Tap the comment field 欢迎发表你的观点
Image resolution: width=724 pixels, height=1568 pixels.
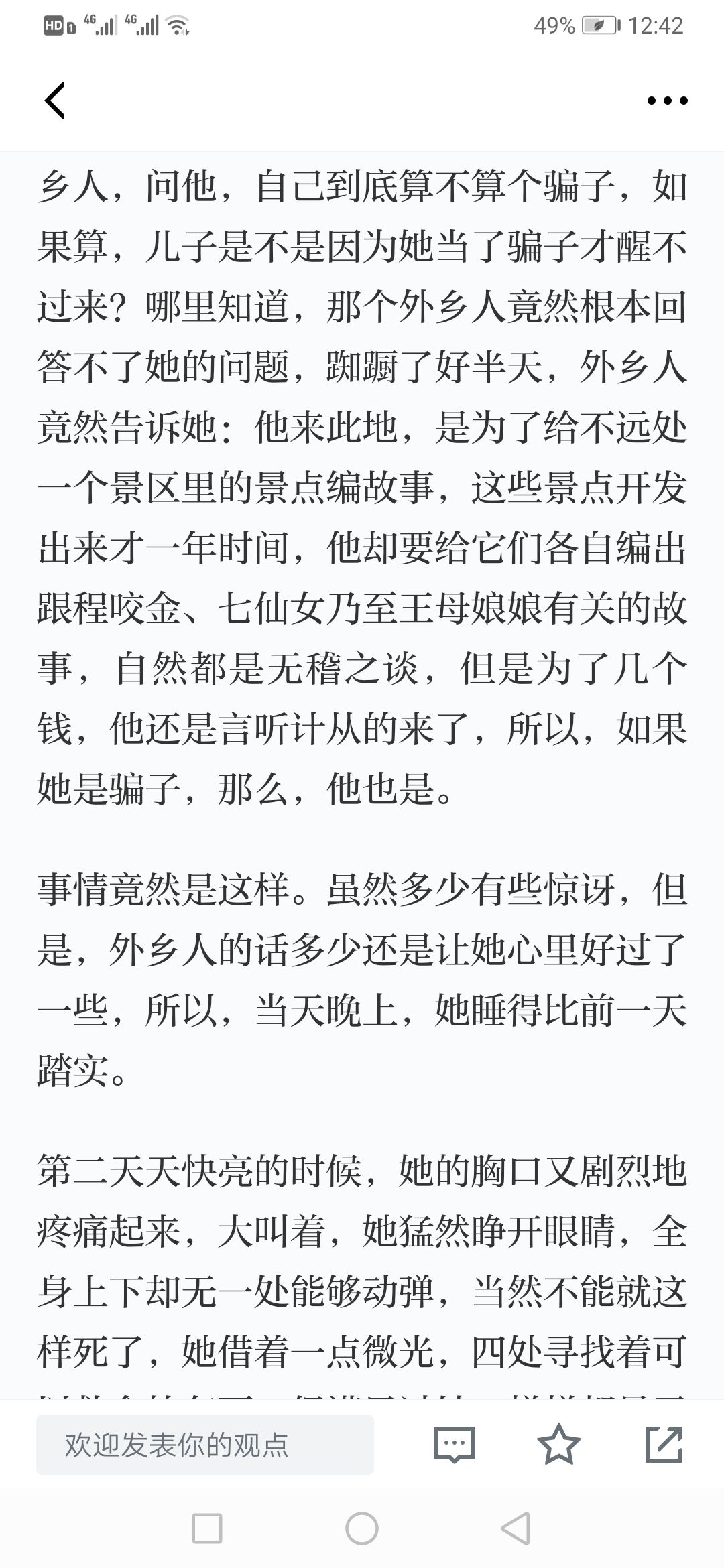point(205,1445)
